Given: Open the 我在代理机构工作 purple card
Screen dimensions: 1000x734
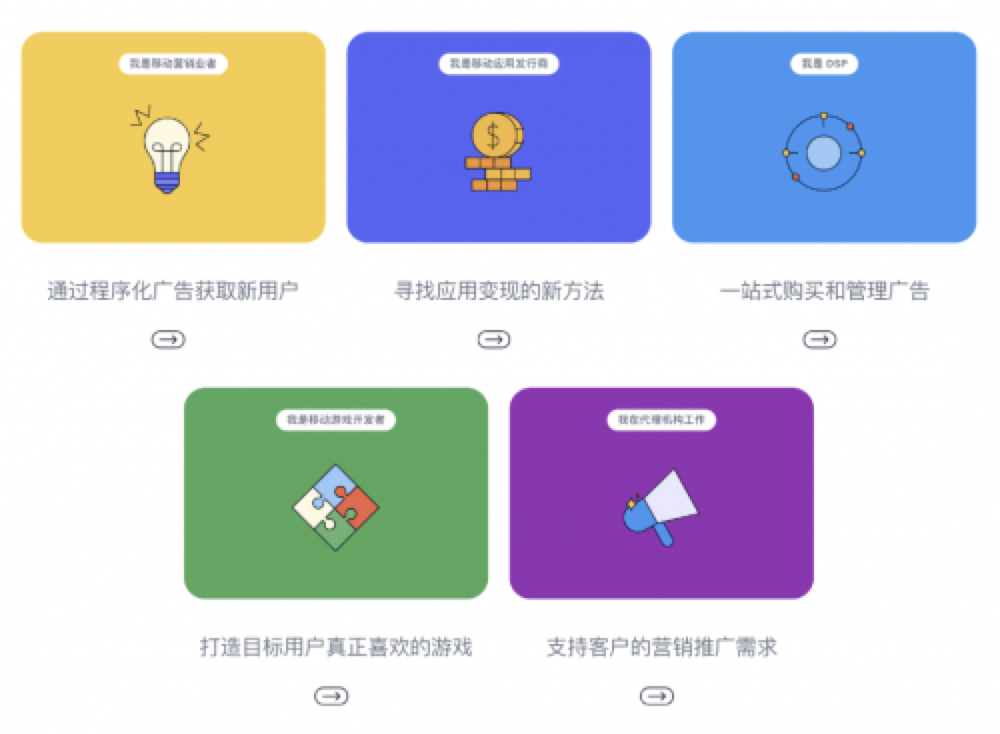Looking at the screenshot, I should coord(661,494).
